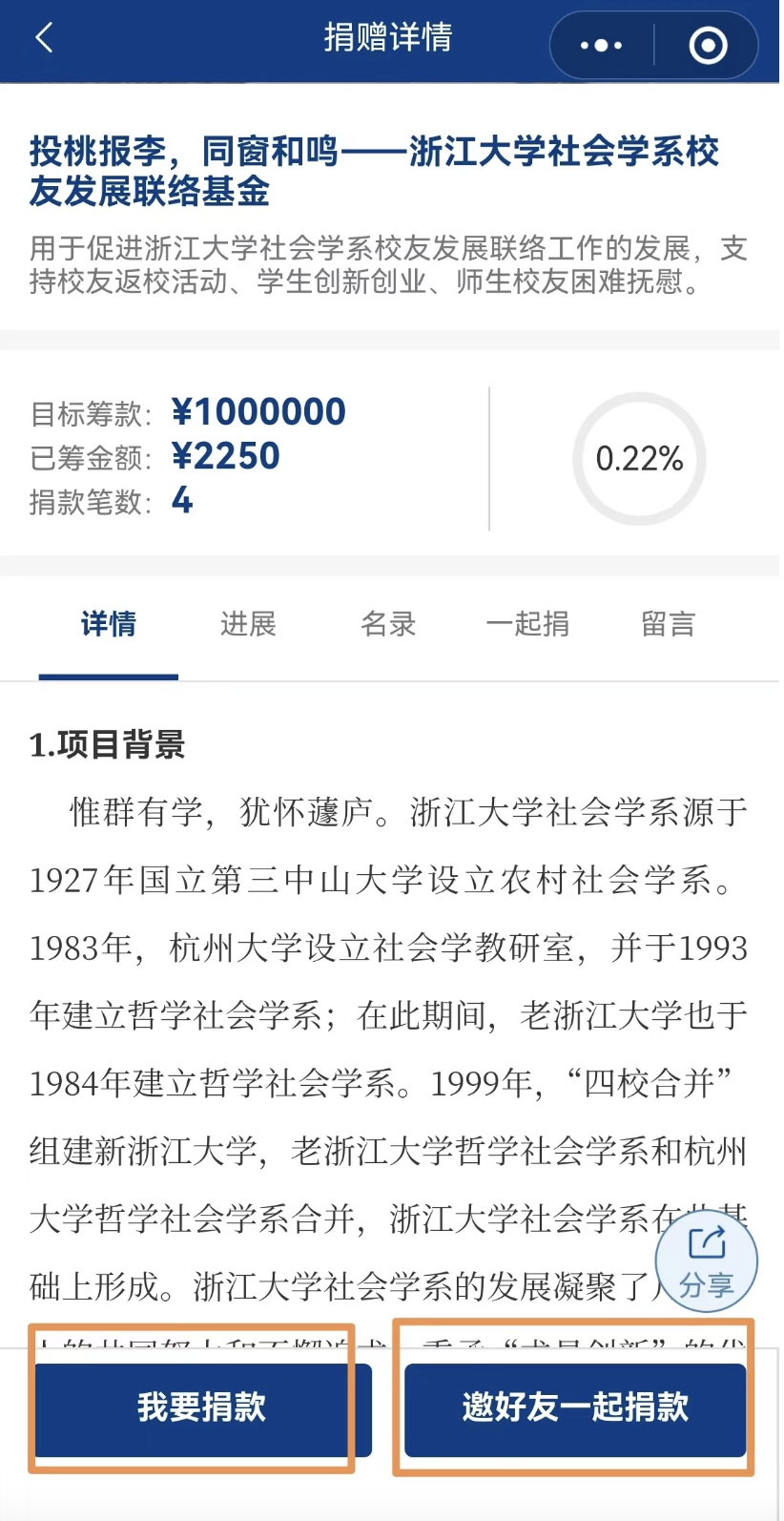Switch to the 进展 tab
Image resolution: width=784 pixels, height=1521 pixels.
coord(248,624)
